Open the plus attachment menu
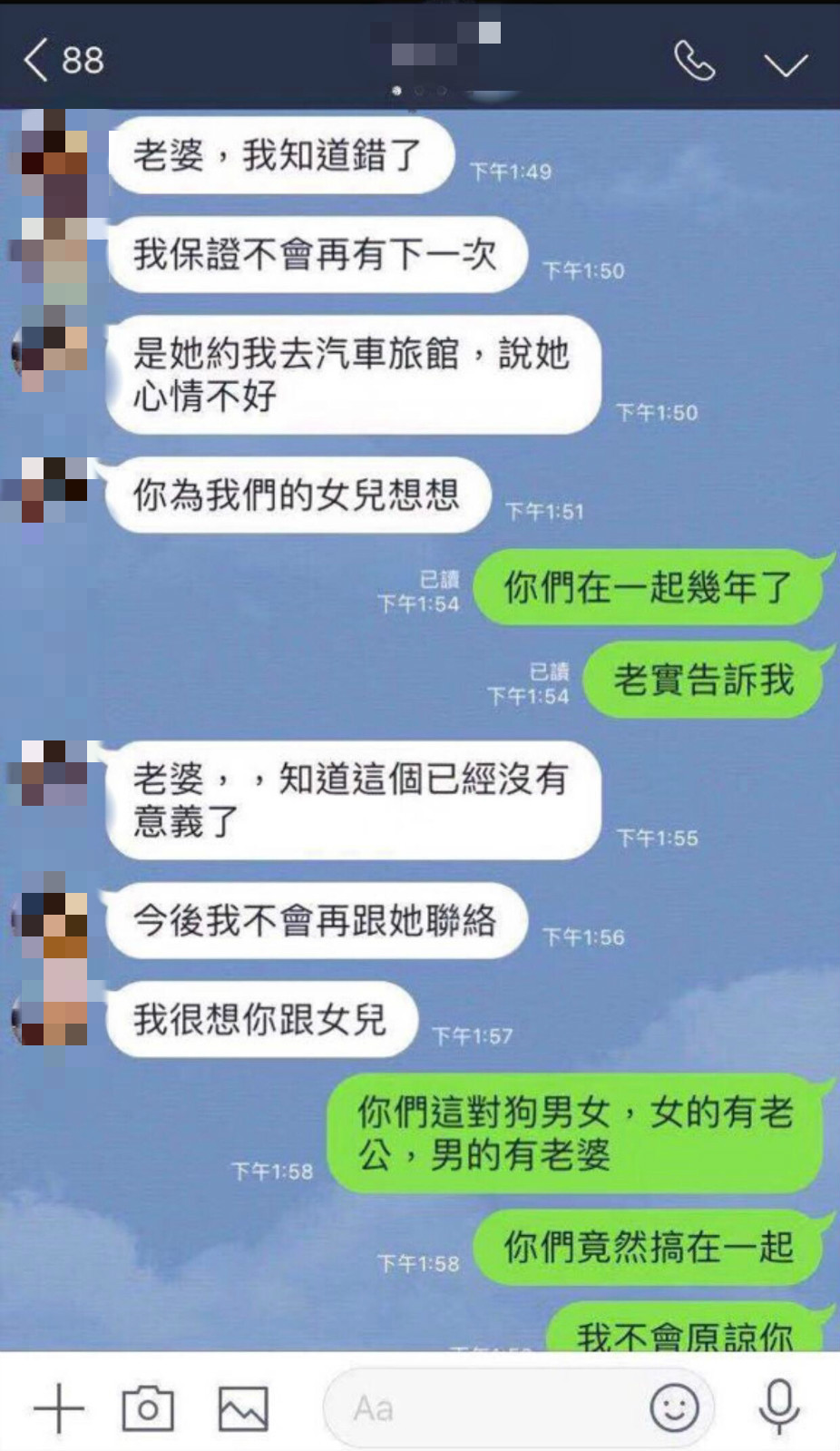The width and height of the screenshot is (840, 1451). [x=59, y=1408]
